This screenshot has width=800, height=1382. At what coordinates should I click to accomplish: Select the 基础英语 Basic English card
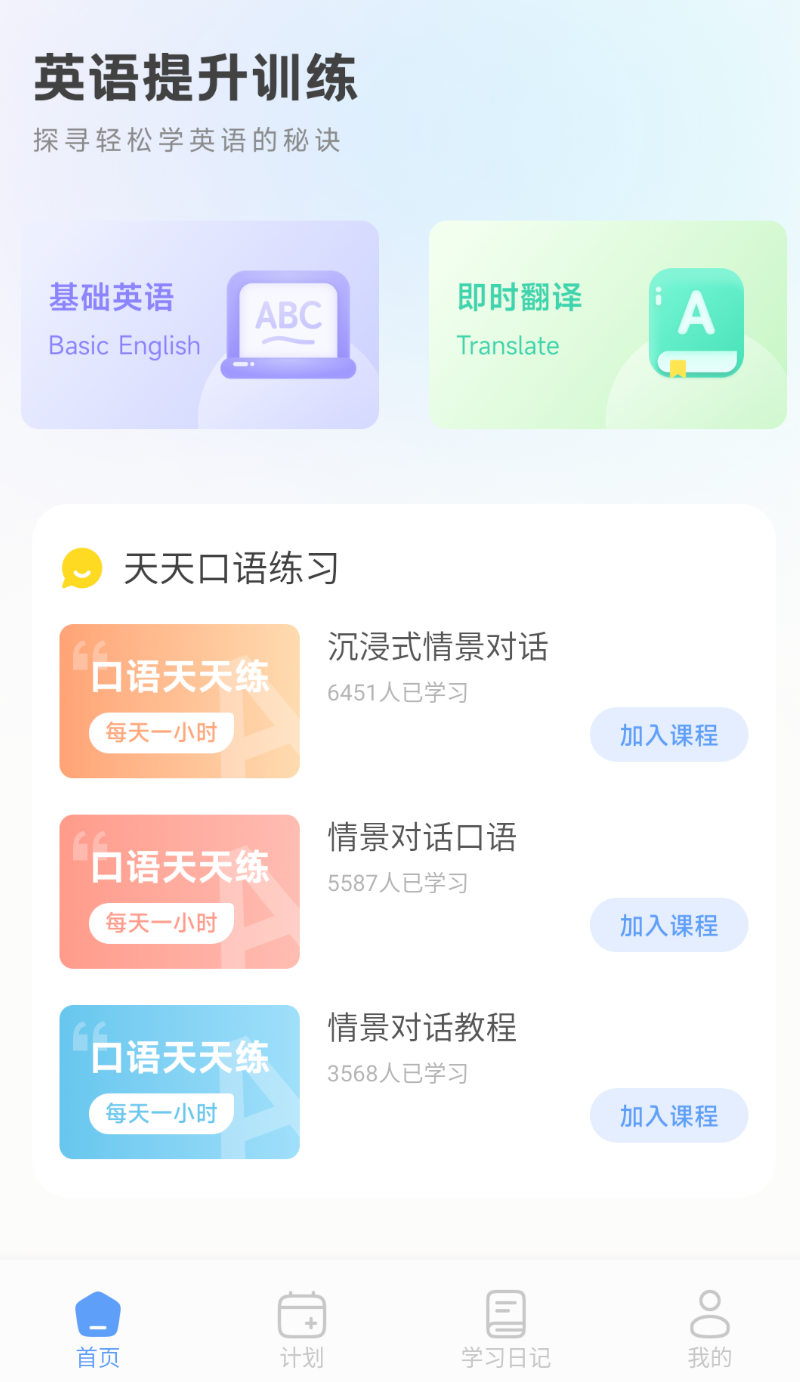pyautogui.click(x=200, y=323)
